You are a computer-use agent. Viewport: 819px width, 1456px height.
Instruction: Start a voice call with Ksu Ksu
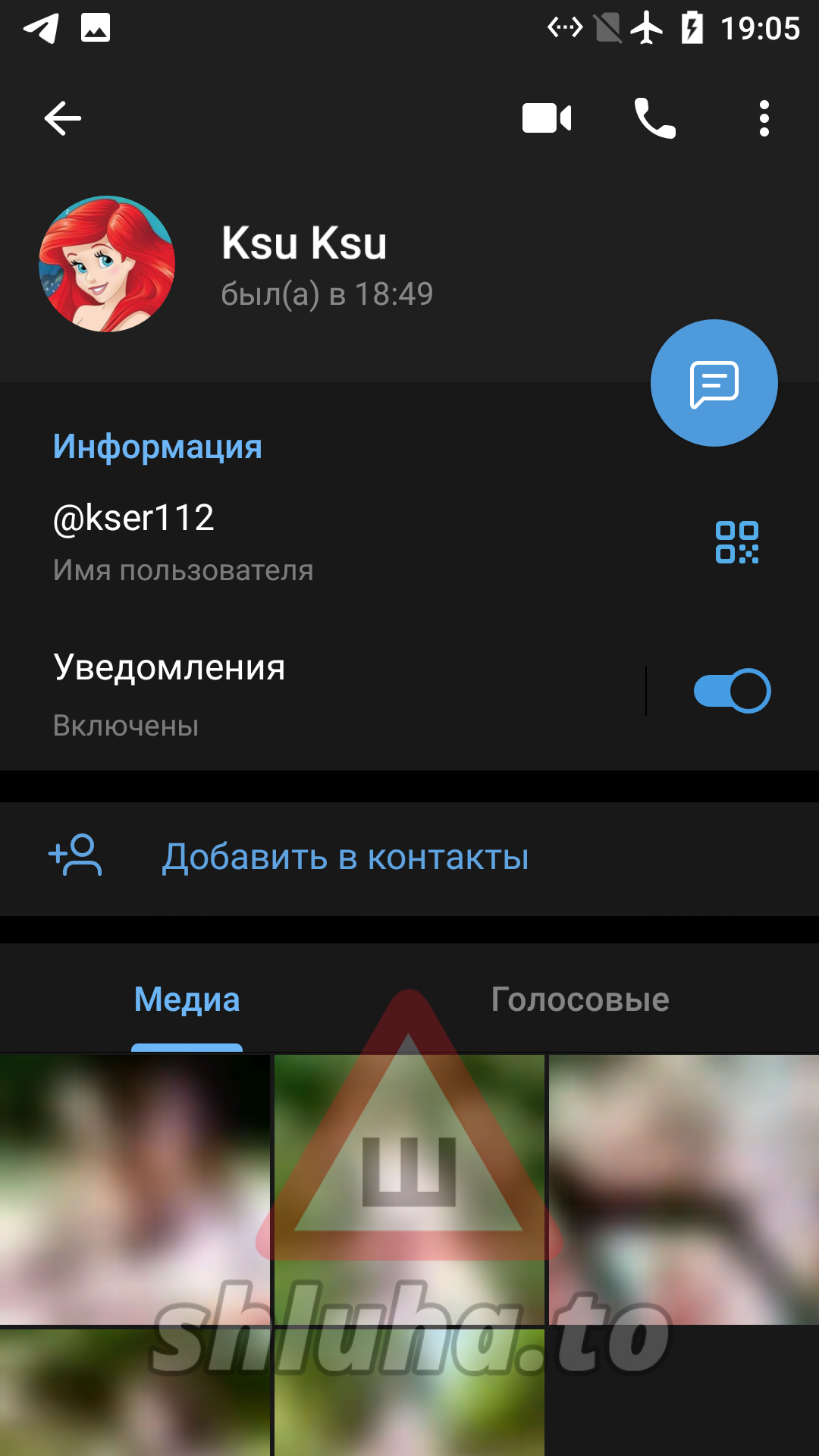654,118
